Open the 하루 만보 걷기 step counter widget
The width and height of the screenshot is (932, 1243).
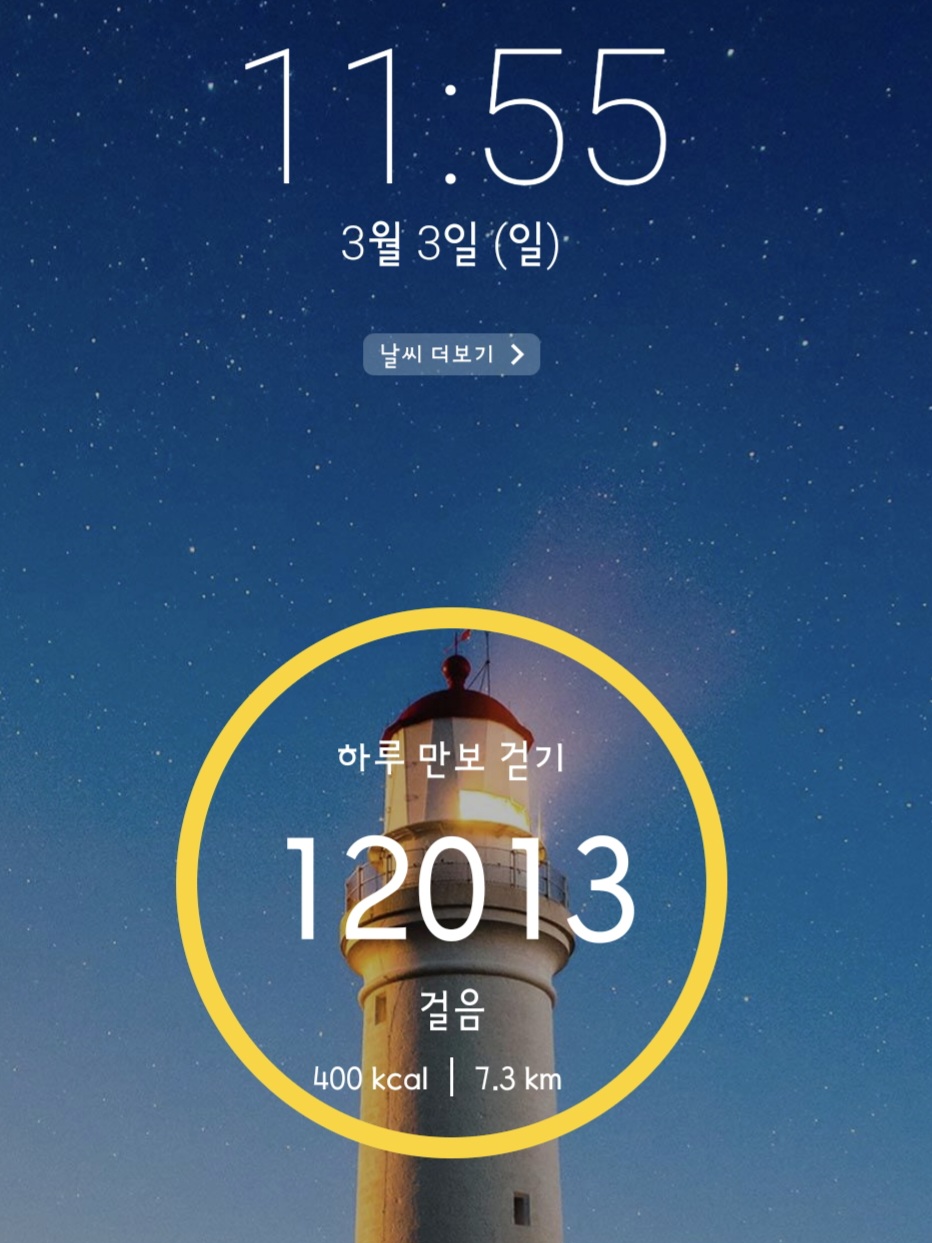[451, 884]
